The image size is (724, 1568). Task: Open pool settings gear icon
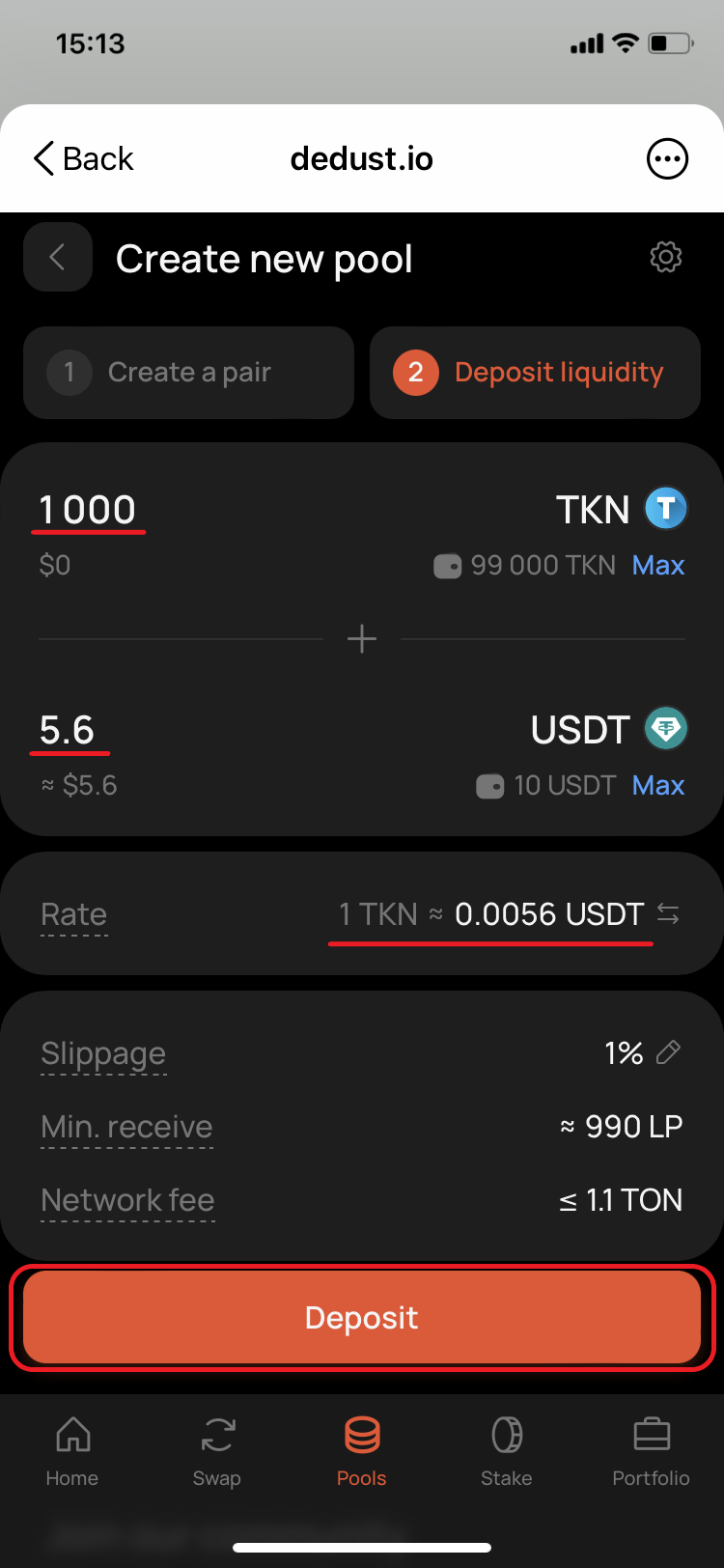tap(666, 257)
